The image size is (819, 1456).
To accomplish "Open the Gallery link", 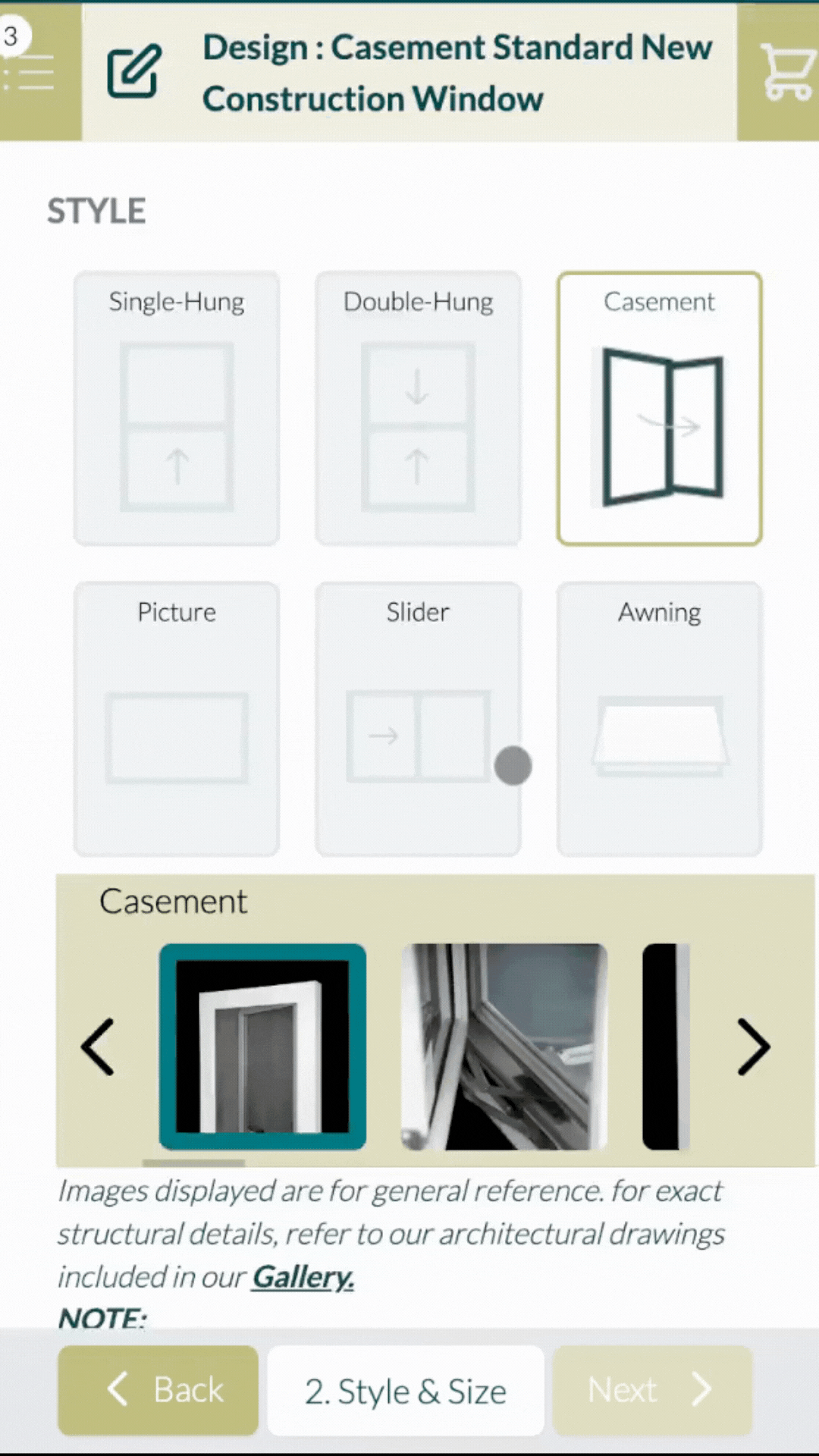I will 303,1277.
